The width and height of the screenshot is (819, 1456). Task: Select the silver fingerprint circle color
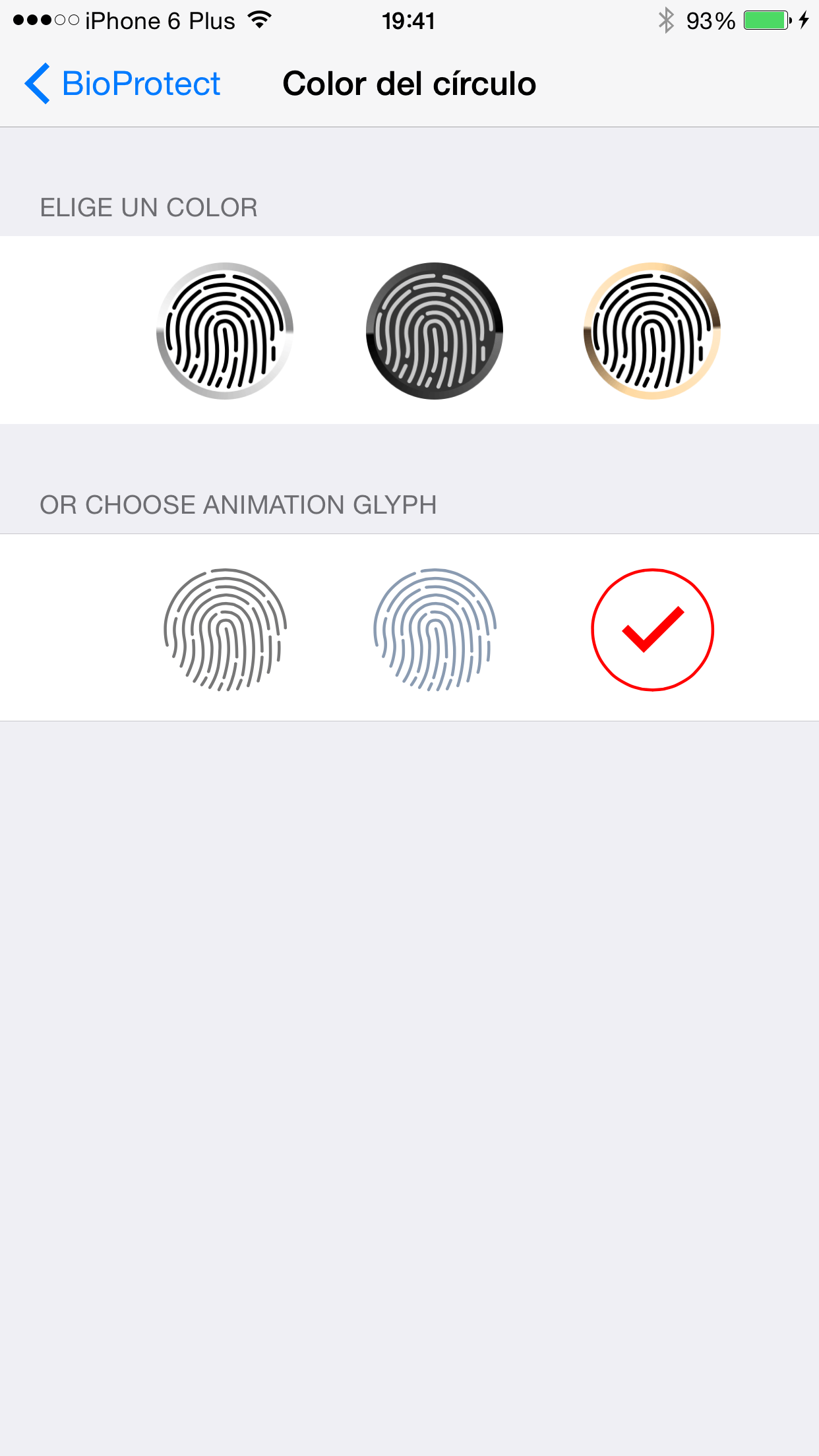[x=225, y=331]
